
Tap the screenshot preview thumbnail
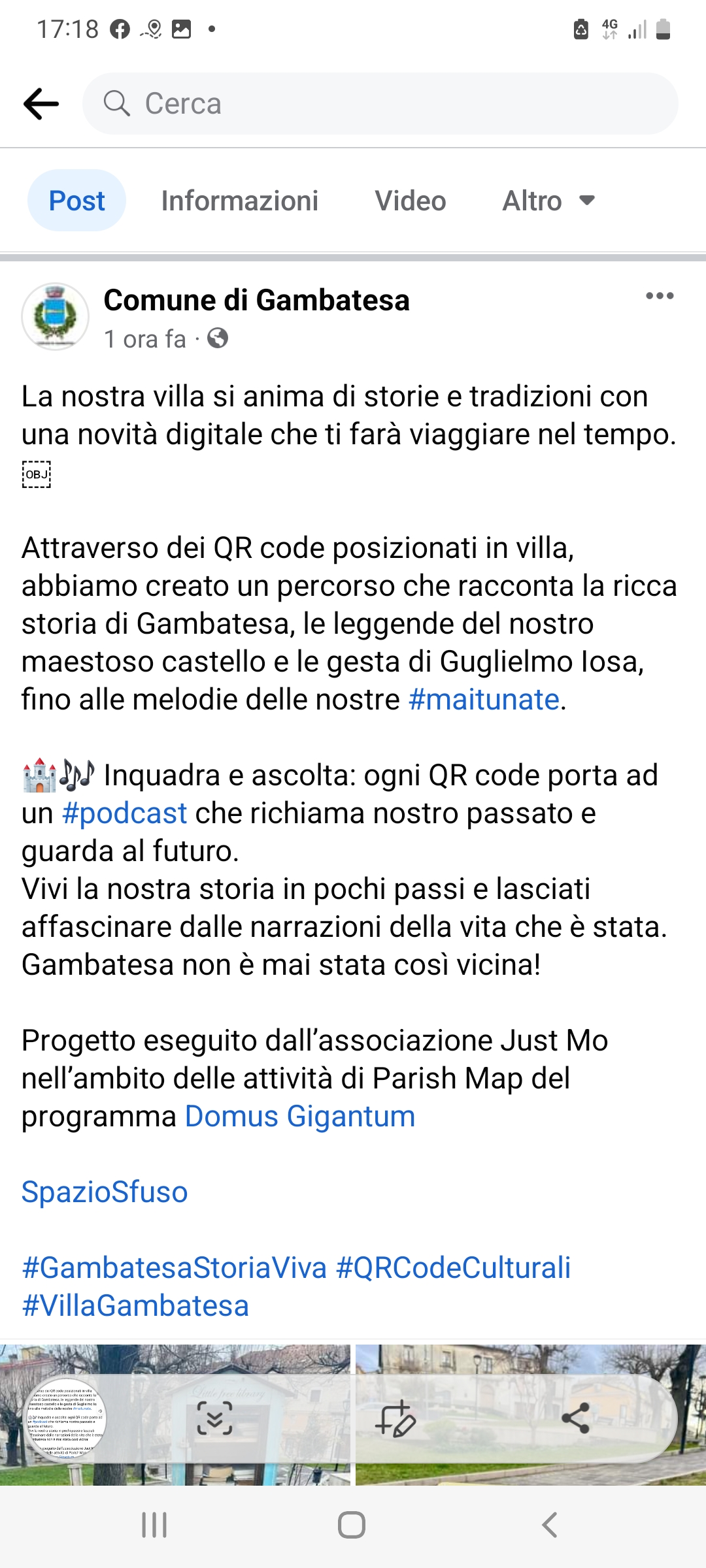pyautogui.click(x=66, y=1419)
